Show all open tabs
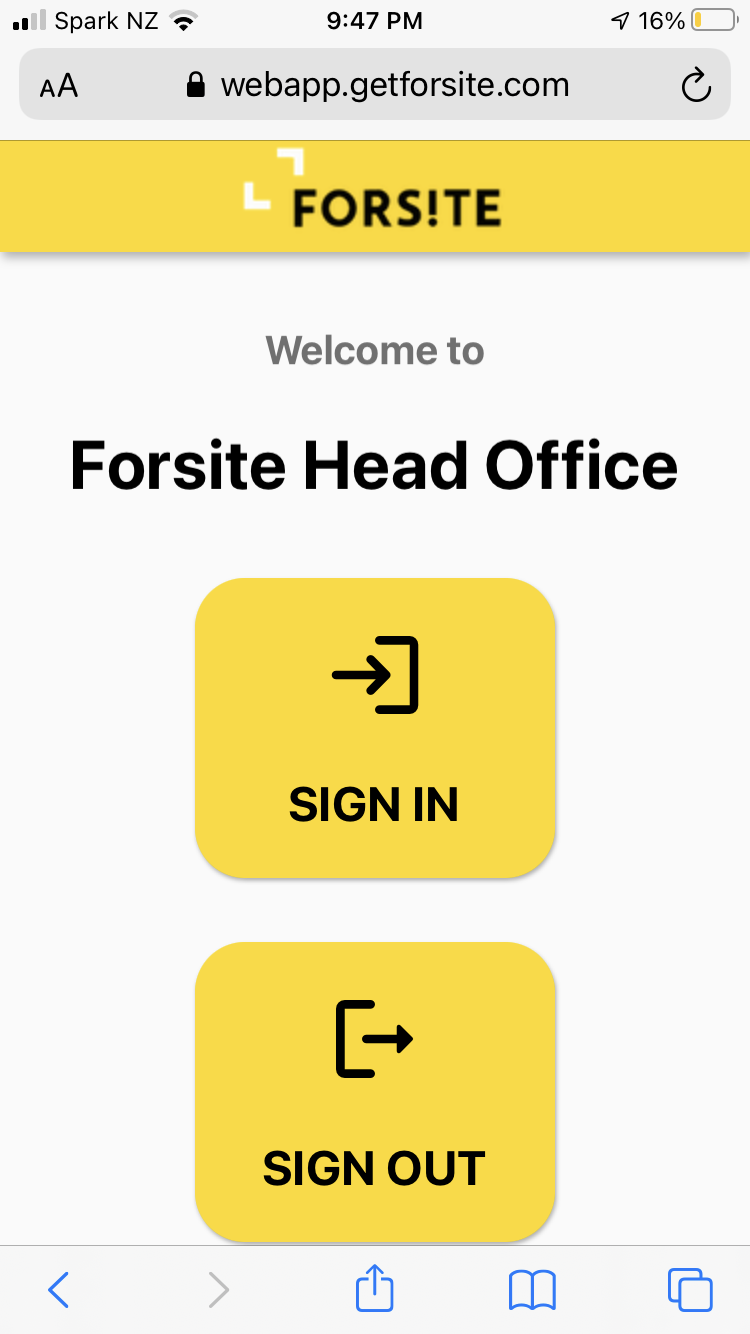Screen dimensions: 750x1334 coord(690,1290)
